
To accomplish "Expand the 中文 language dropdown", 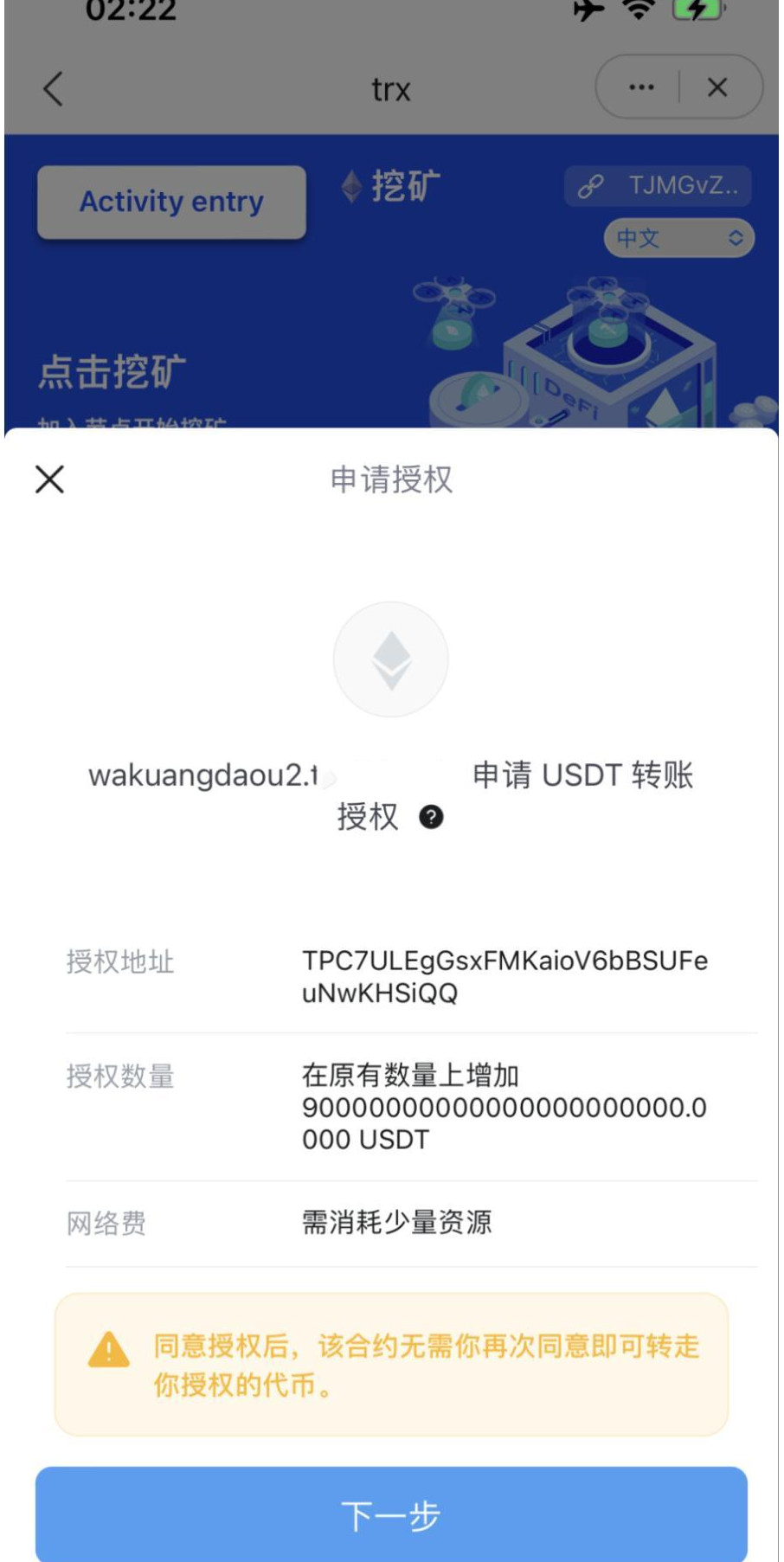I will pos(679,238).
